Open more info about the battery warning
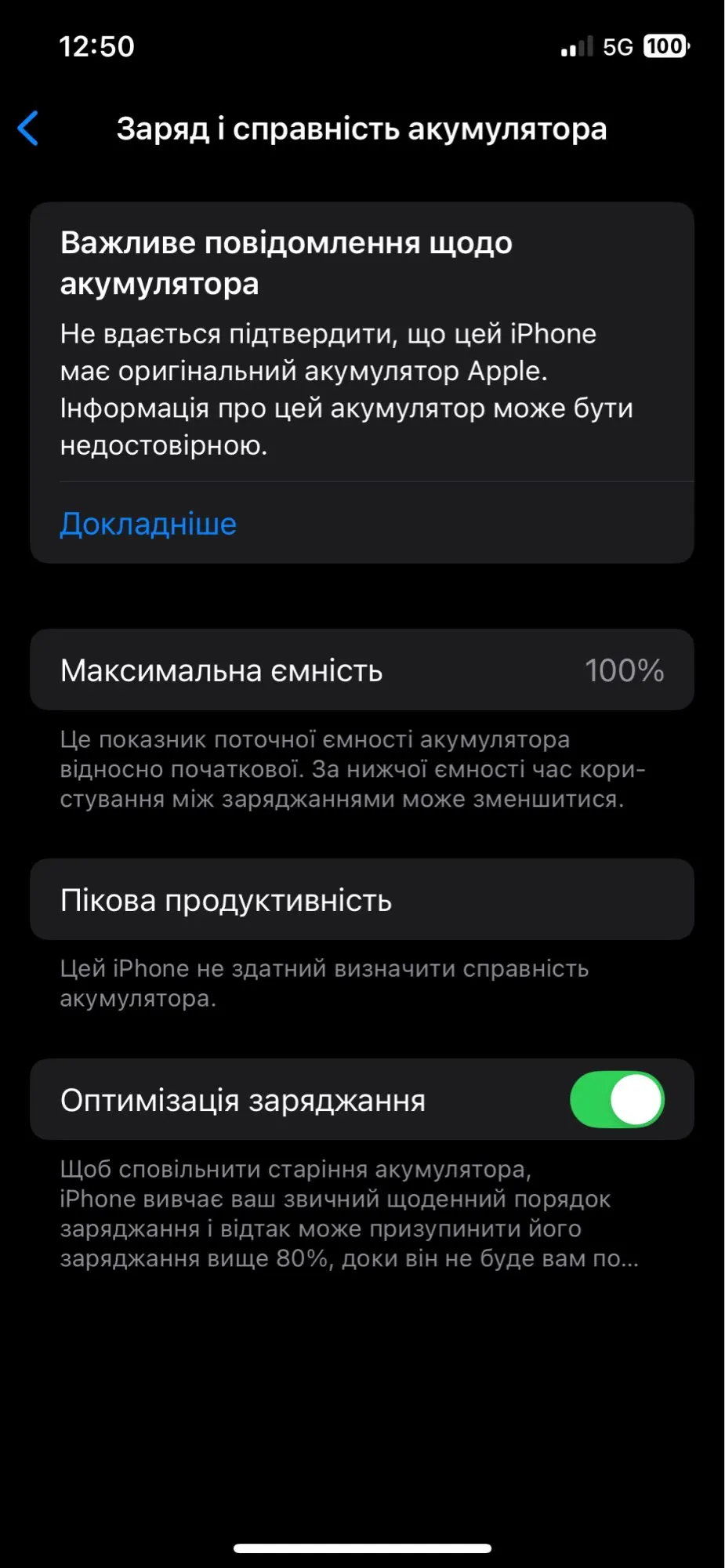The image size is (725, 1568). coord(146,524)
